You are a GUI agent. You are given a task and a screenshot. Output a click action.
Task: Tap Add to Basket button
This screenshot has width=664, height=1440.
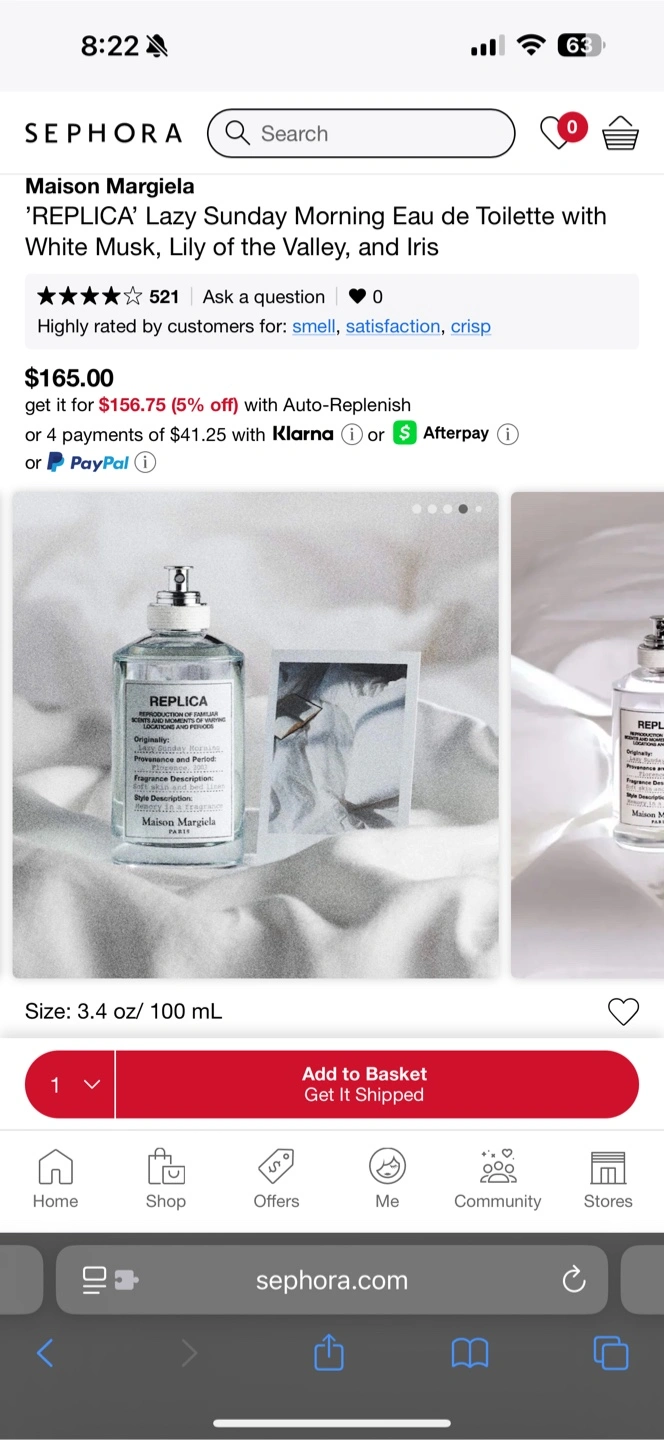click(377, 1084)
